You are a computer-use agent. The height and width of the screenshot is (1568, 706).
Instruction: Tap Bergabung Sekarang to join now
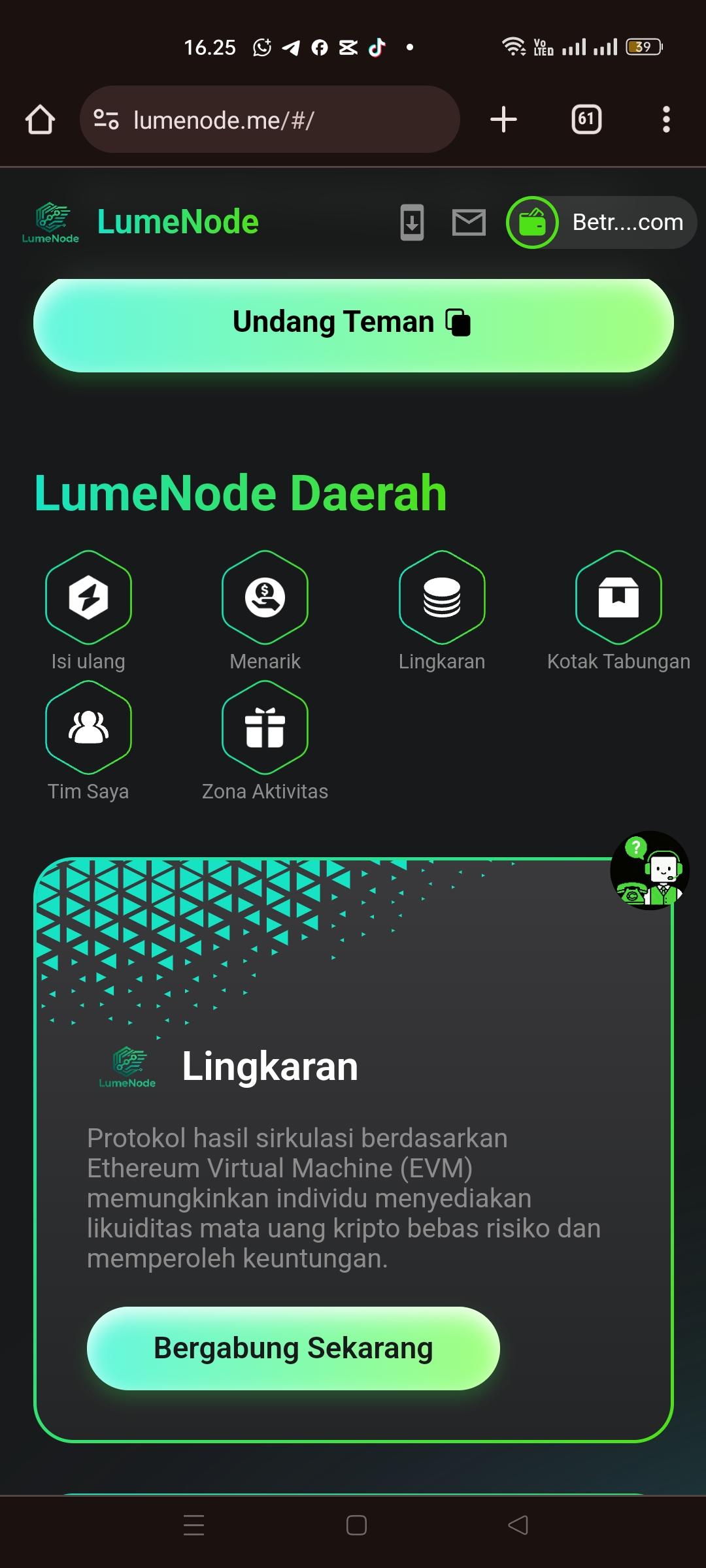(x=293, y=1348)
